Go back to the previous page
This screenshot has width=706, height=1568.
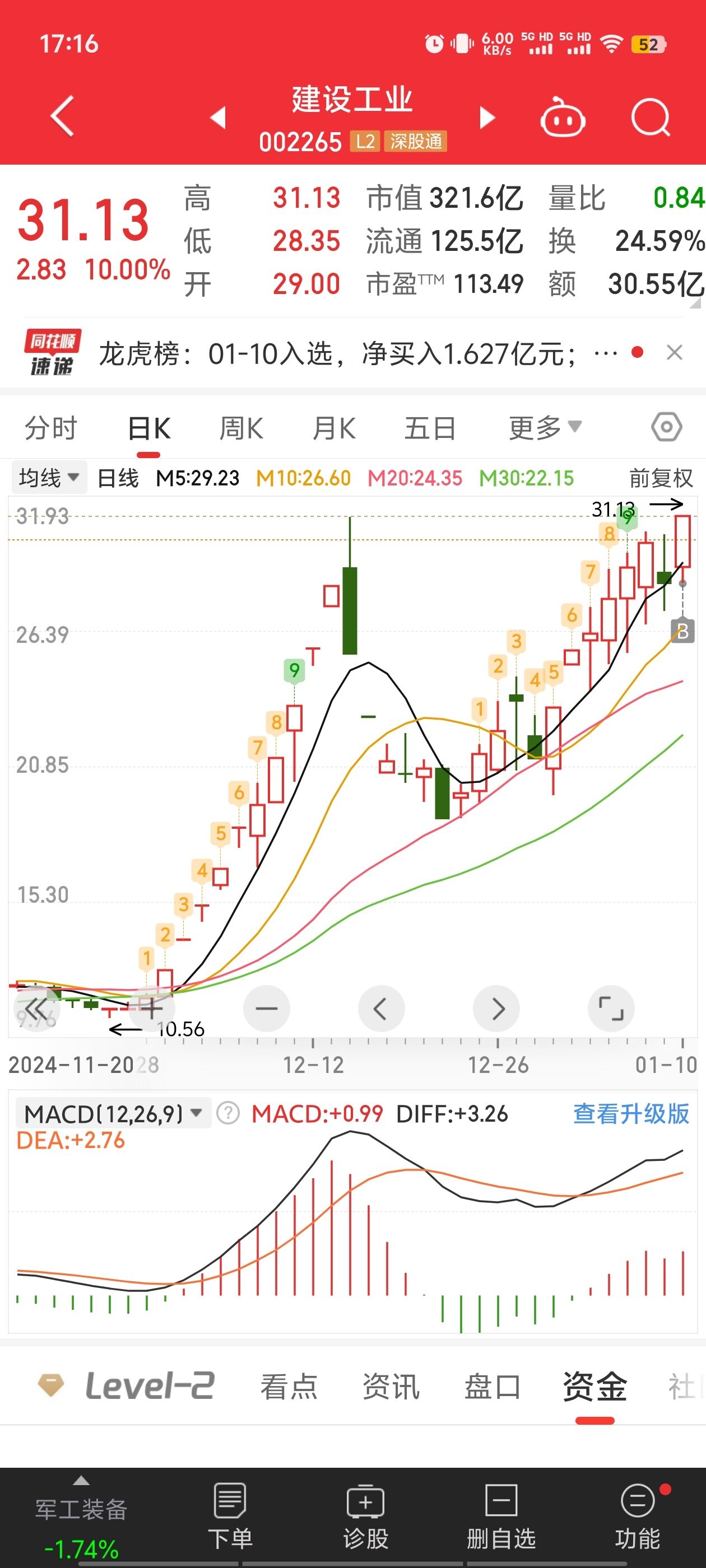(62, 116)
